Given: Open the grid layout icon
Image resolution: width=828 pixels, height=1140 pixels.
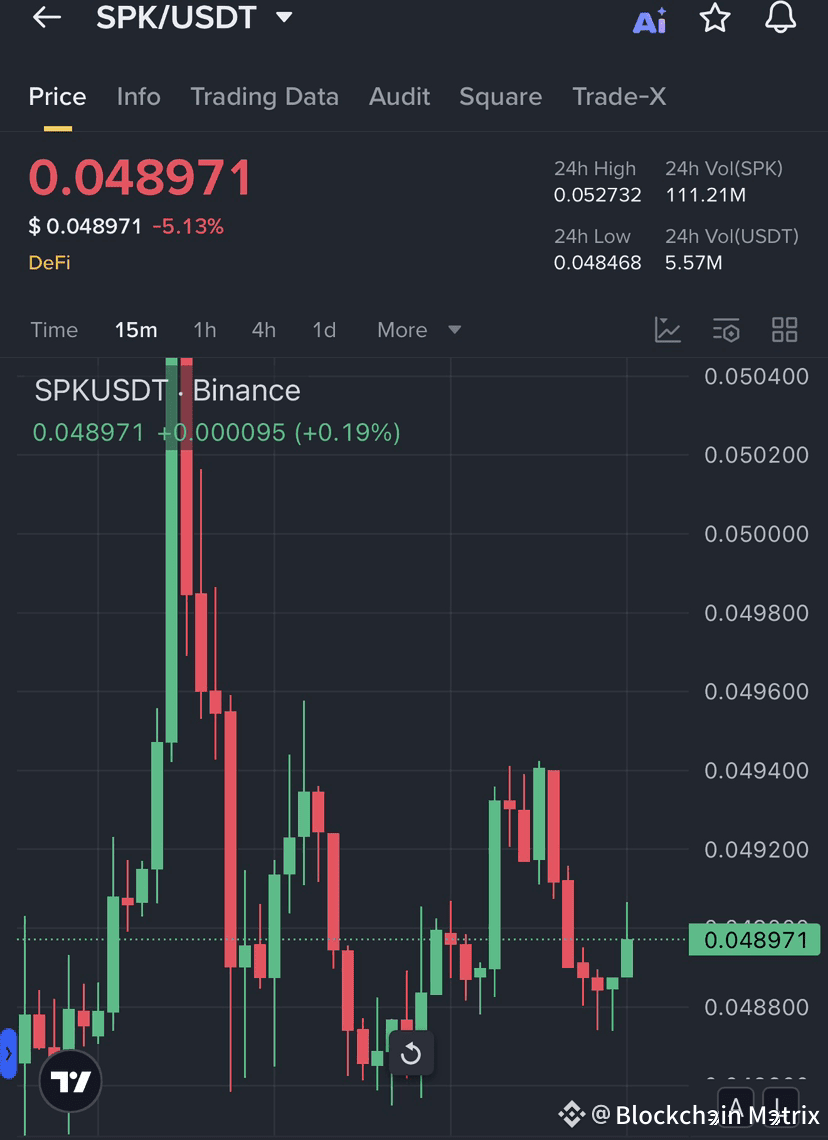Looking at the screenshot, I should tap(784, 329).
